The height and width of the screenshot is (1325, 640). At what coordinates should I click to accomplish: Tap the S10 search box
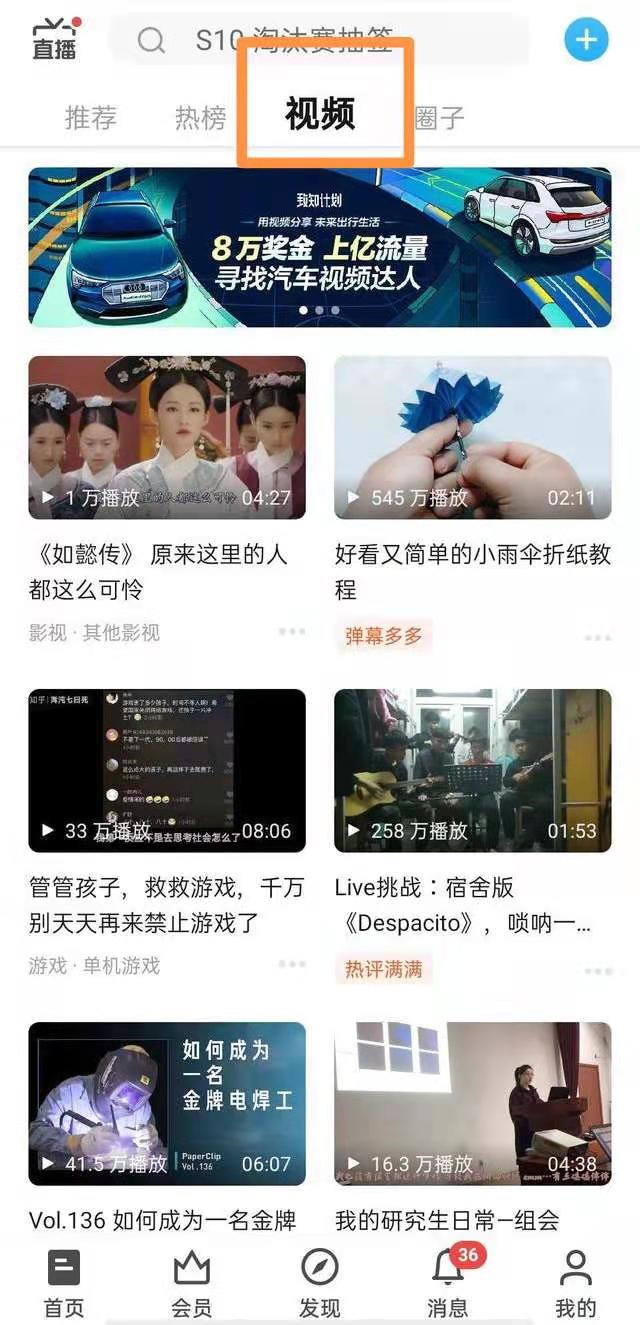(318, 40)
